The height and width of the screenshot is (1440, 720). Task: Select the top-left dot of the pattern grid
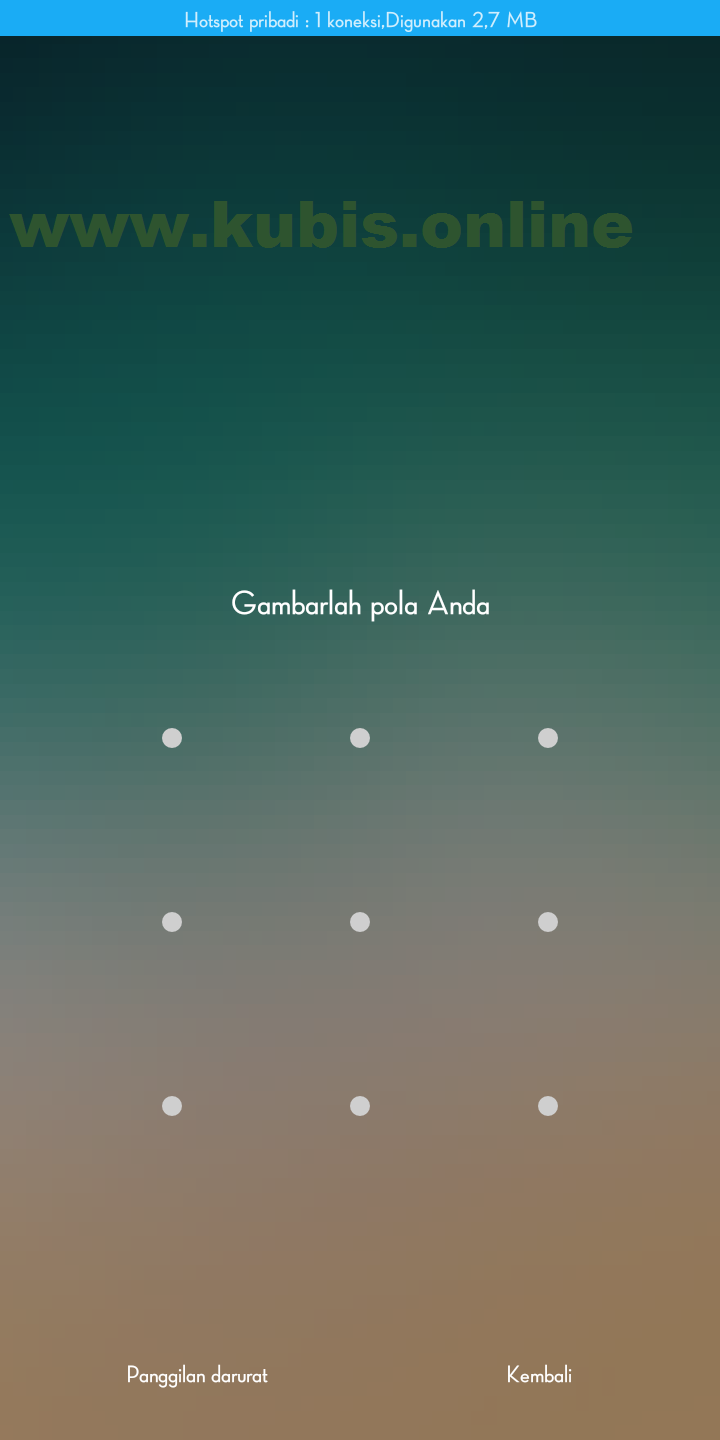[172, 738]
